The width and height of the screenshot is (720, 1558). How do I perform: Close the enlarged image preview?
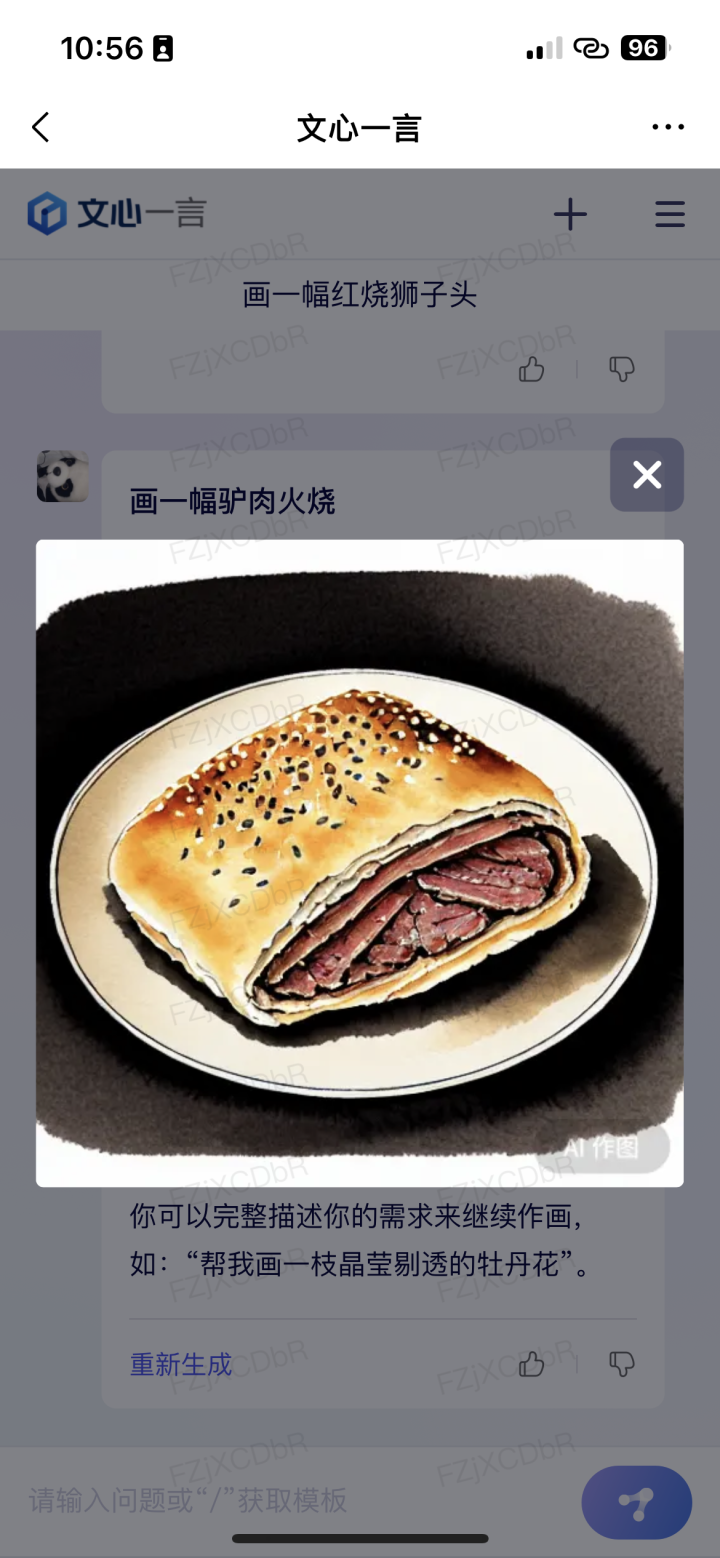tap(647, 474)
